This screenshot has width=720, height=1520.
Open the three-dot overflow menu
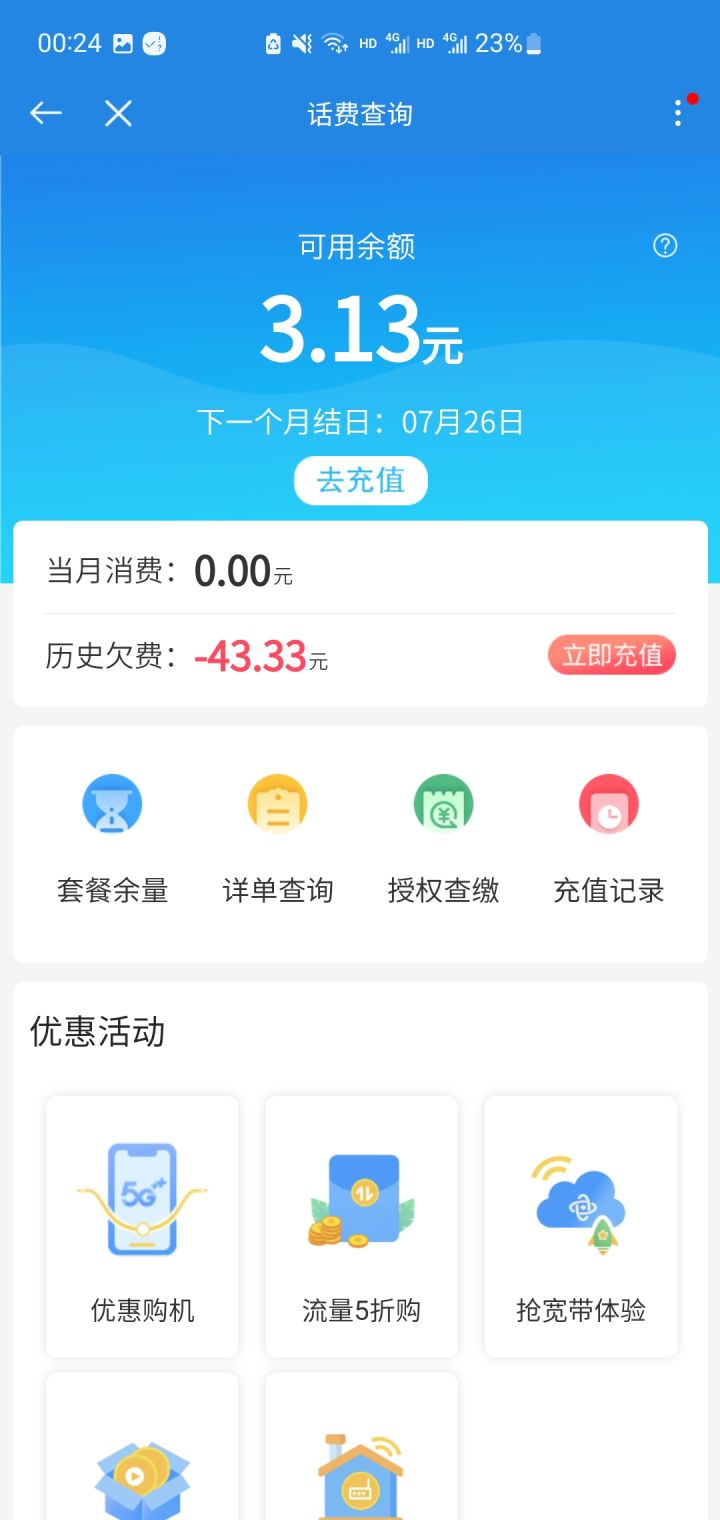pyautogui.click(x=679, y=113)
